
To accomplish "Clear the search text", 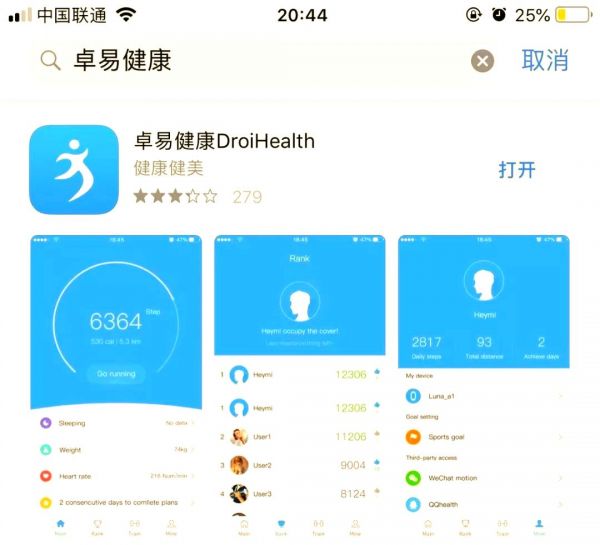I will click(x=483, y=61).
